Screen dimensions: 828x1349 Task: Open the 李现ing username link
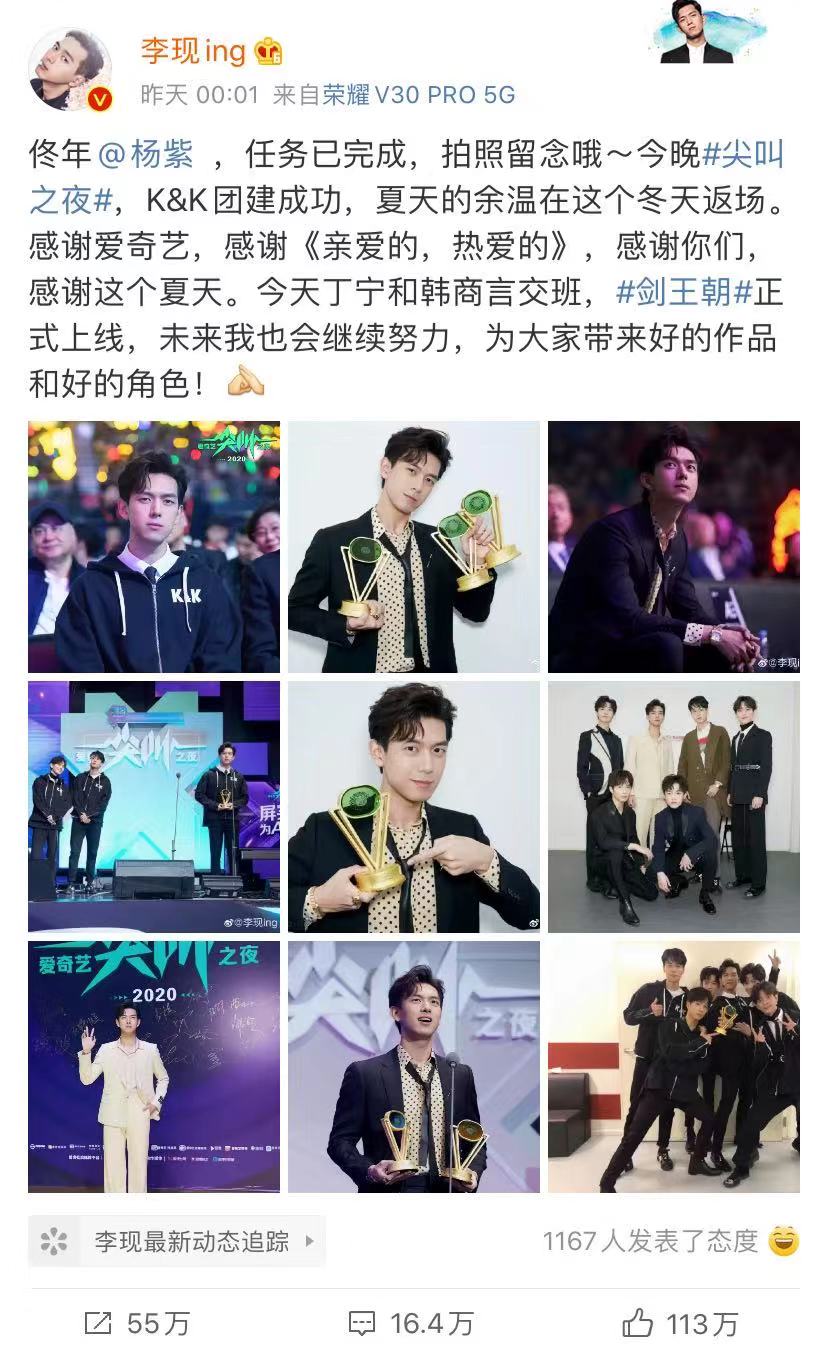pos(192,51)
